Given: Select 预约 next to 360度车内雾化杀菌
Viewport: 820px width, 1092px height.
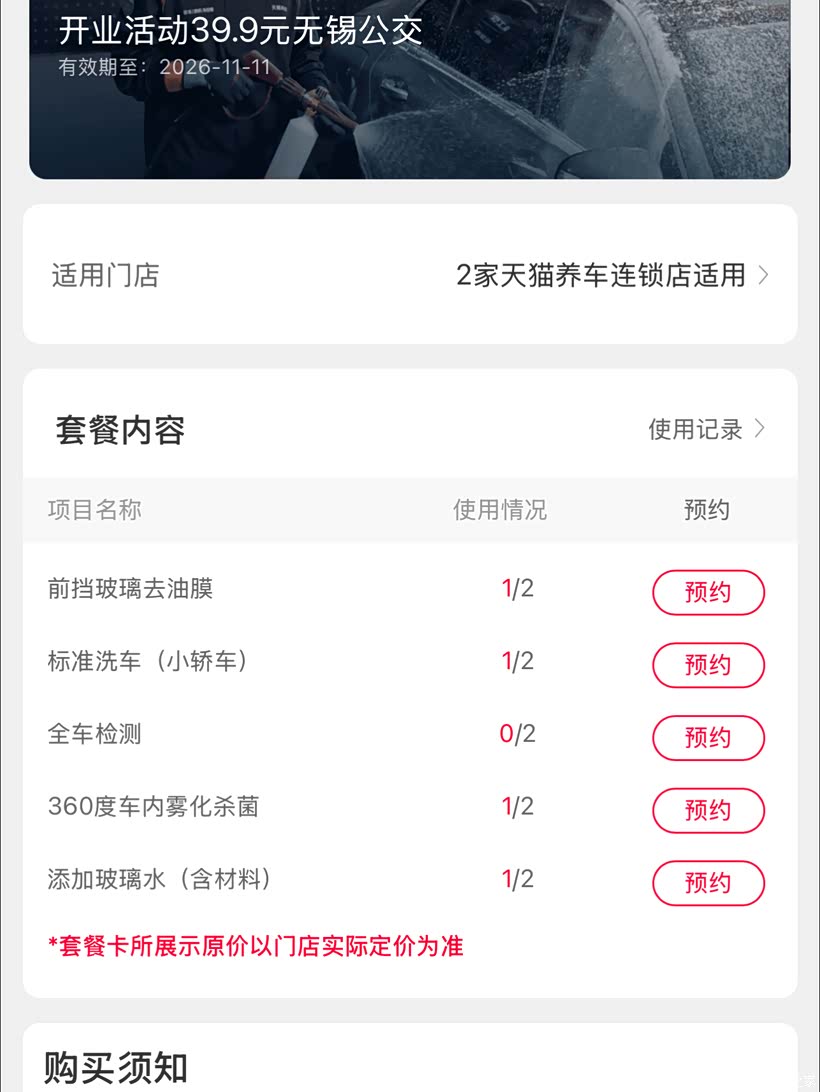Looking at the screenshot, I should [x=709, y=811].
